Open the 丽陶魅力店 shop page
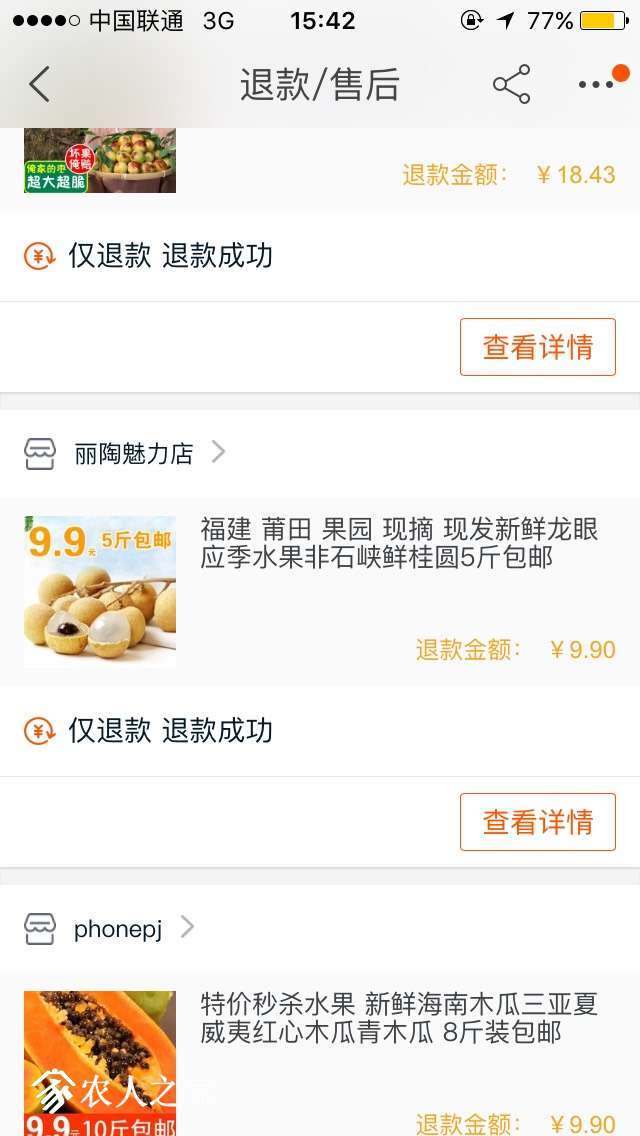Screen dimensions: 640x1136 point(125,454)
